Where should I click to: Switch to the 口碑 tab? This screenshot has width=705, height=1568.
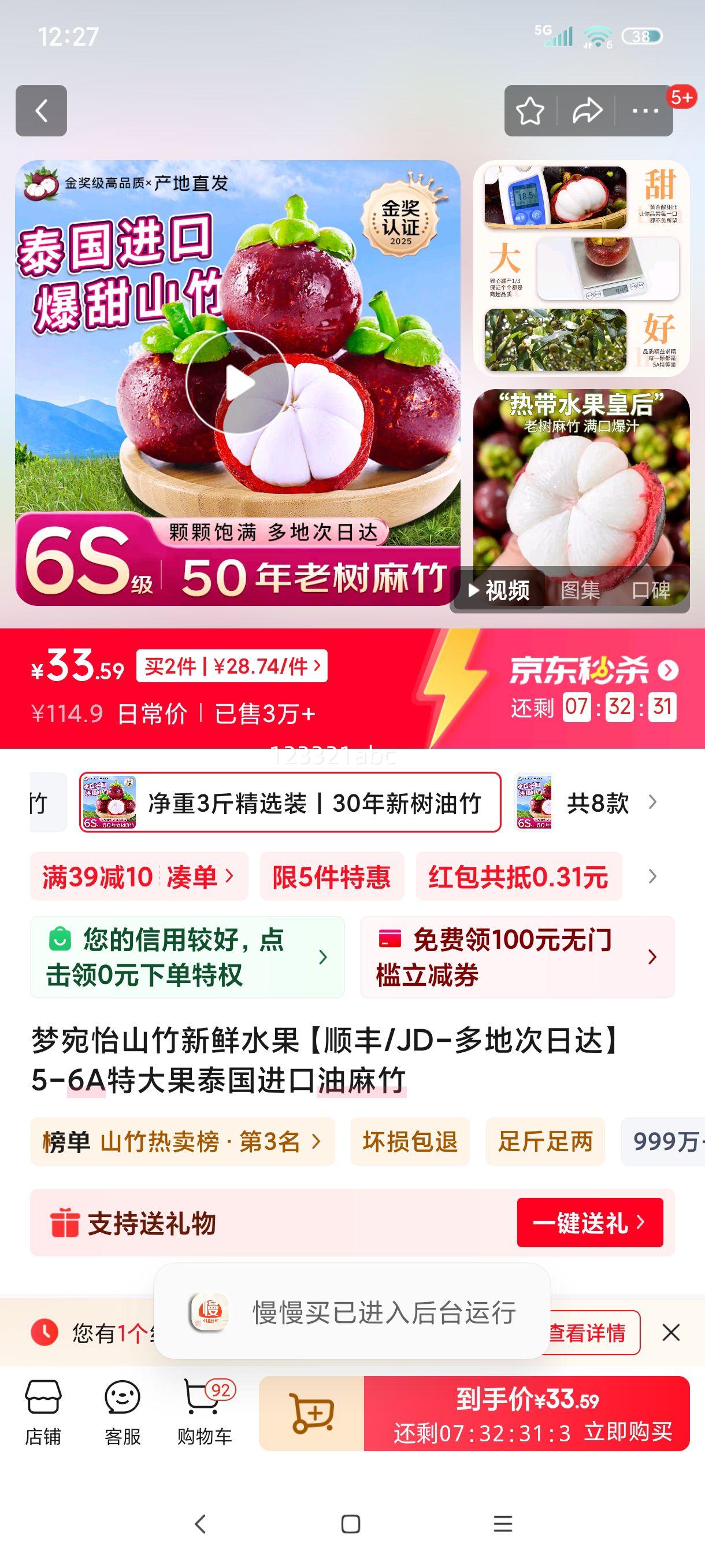650,590
